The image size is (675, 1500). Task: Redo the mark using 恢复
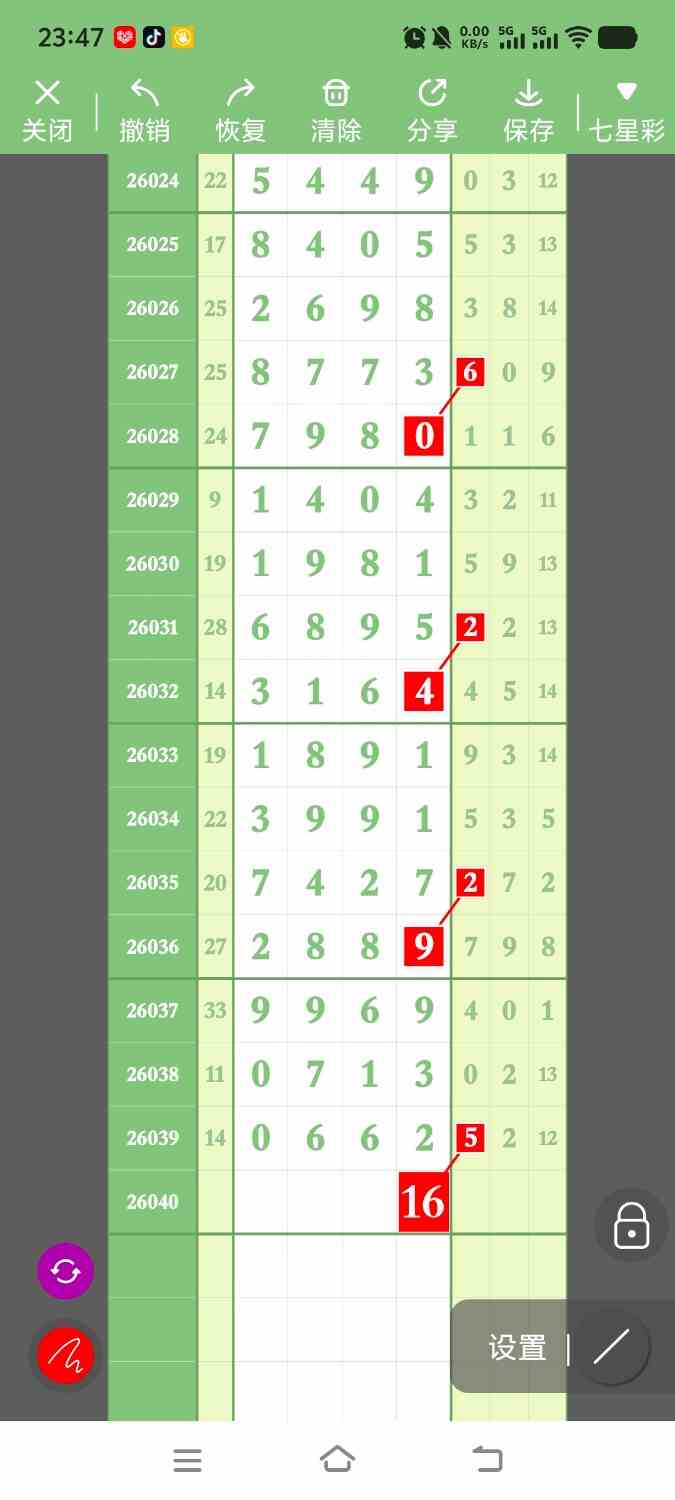click(x=240, y=111)
